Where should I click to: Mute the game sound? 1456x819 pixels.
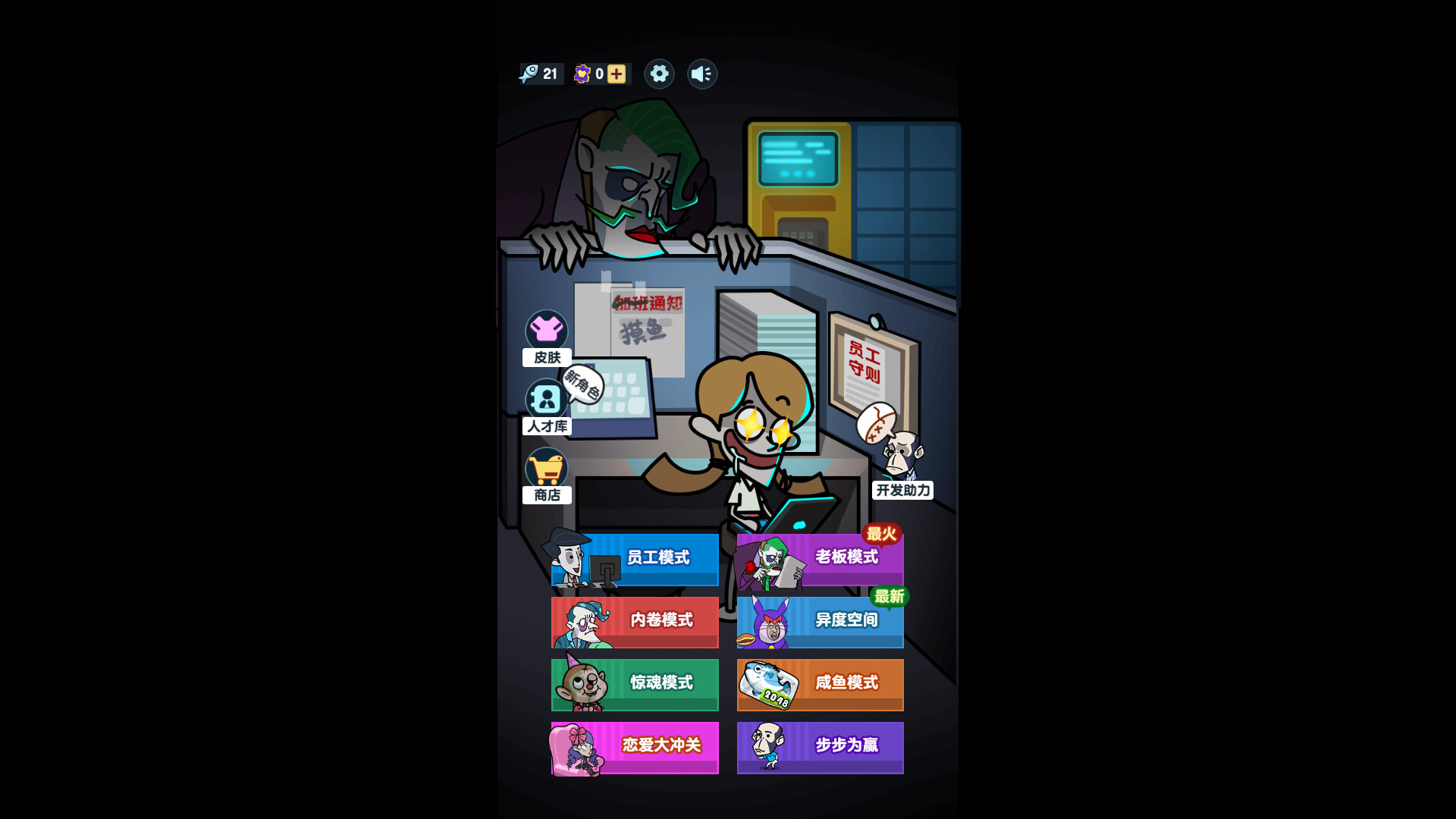(x=701, y=74)
